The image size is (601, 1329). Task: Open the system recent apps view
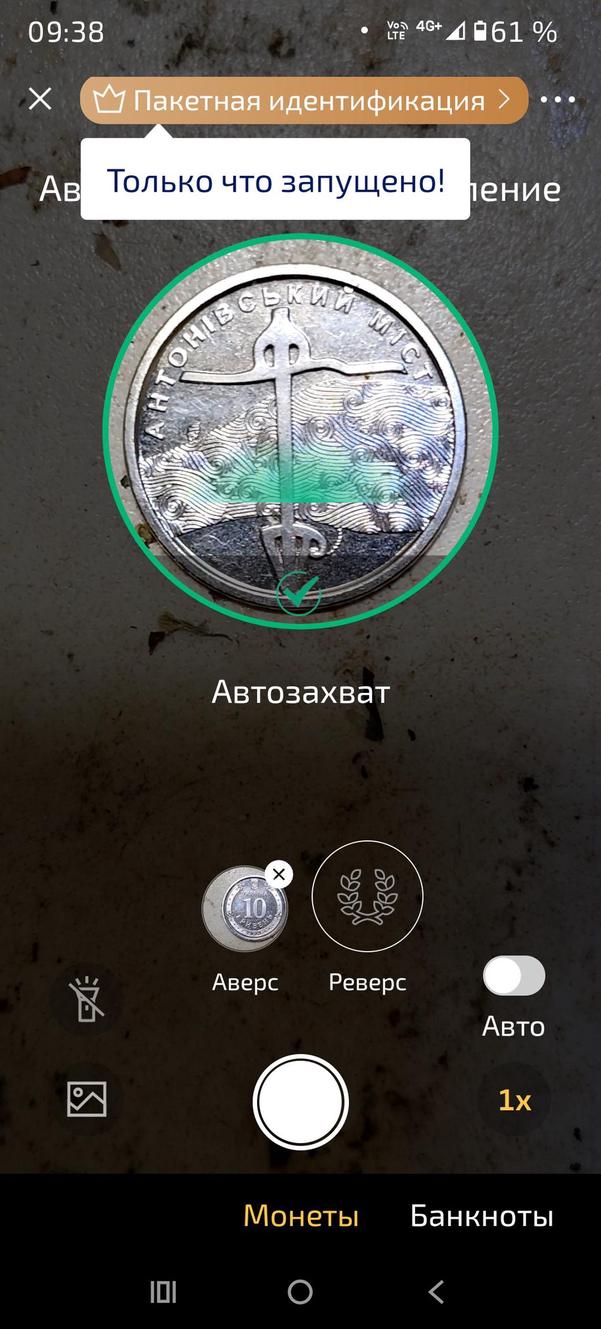coord(163,1292)
